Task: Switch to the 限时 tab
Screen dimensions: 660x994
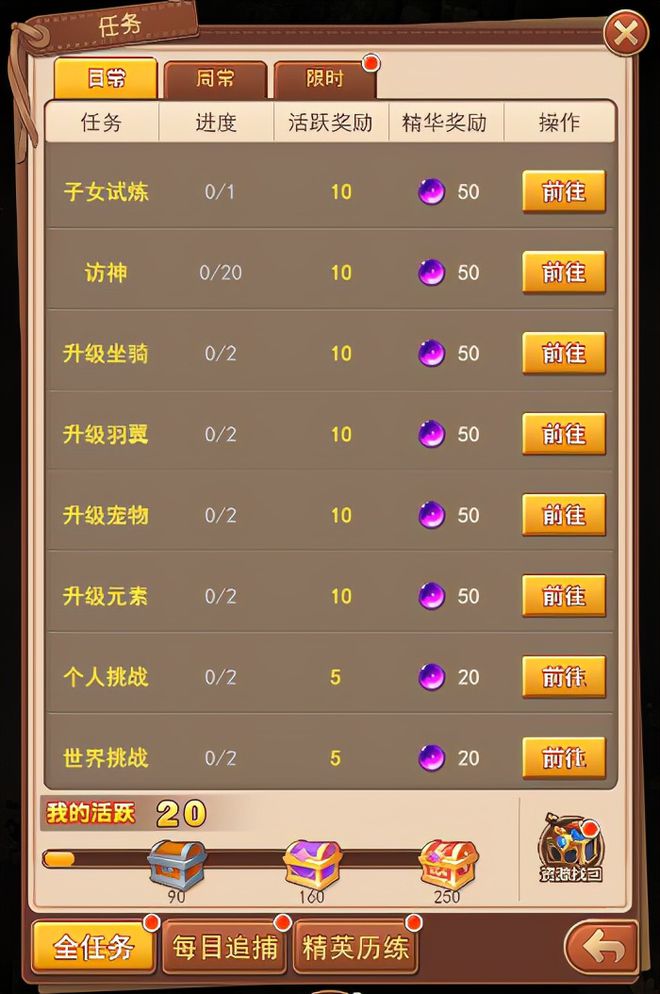Action: (324, 79)
